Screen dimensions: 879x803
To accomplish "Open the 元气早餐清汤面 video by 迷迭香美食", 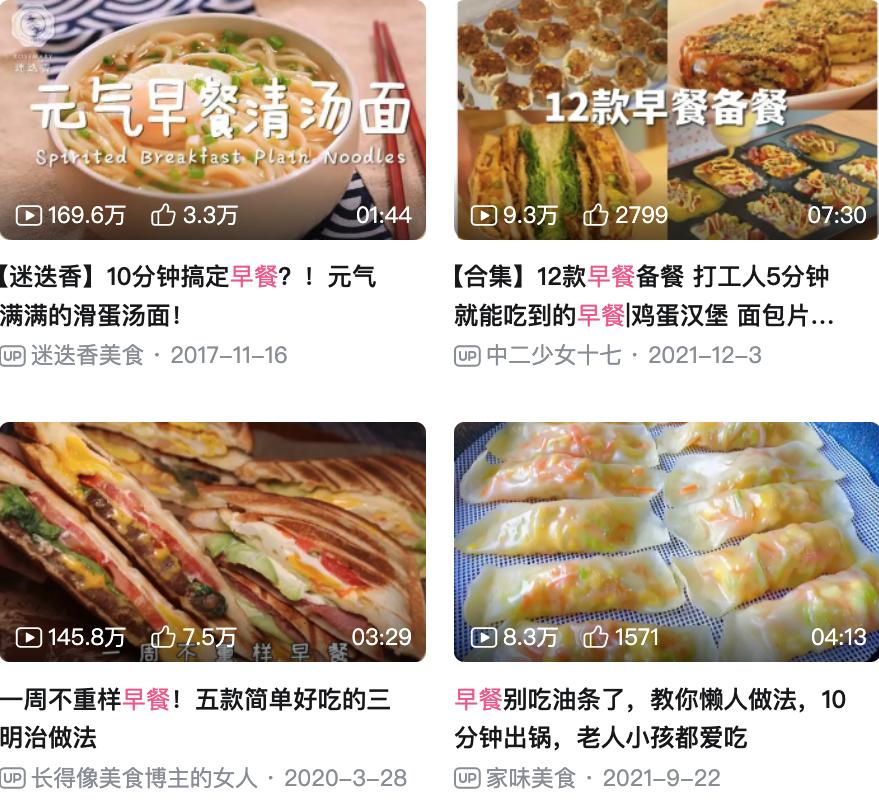I will click(x=212, y=120).
